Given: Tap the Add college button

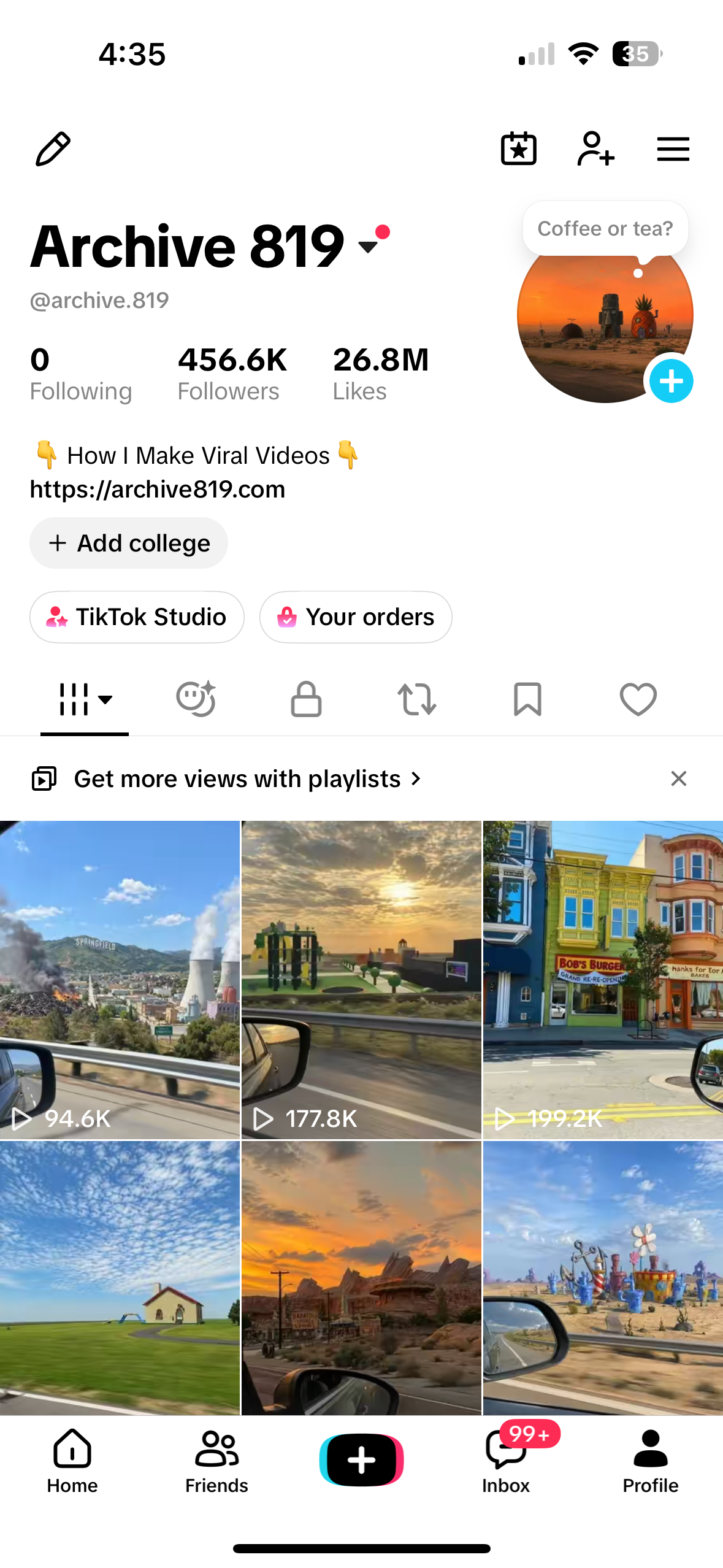Looking at the screenshot, I should tap(129, 543).
